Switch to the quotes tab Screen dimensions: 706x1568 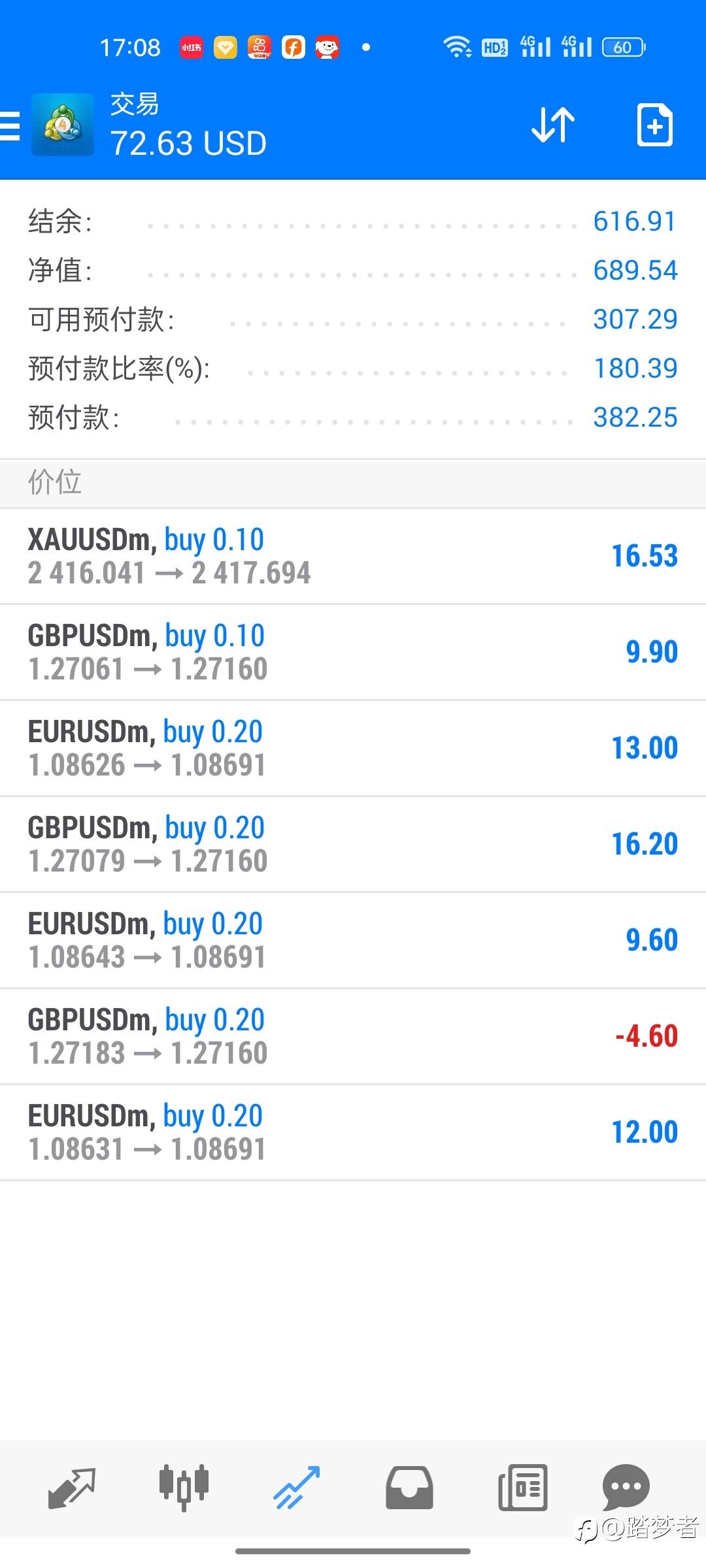click(x=72, y=1488)
